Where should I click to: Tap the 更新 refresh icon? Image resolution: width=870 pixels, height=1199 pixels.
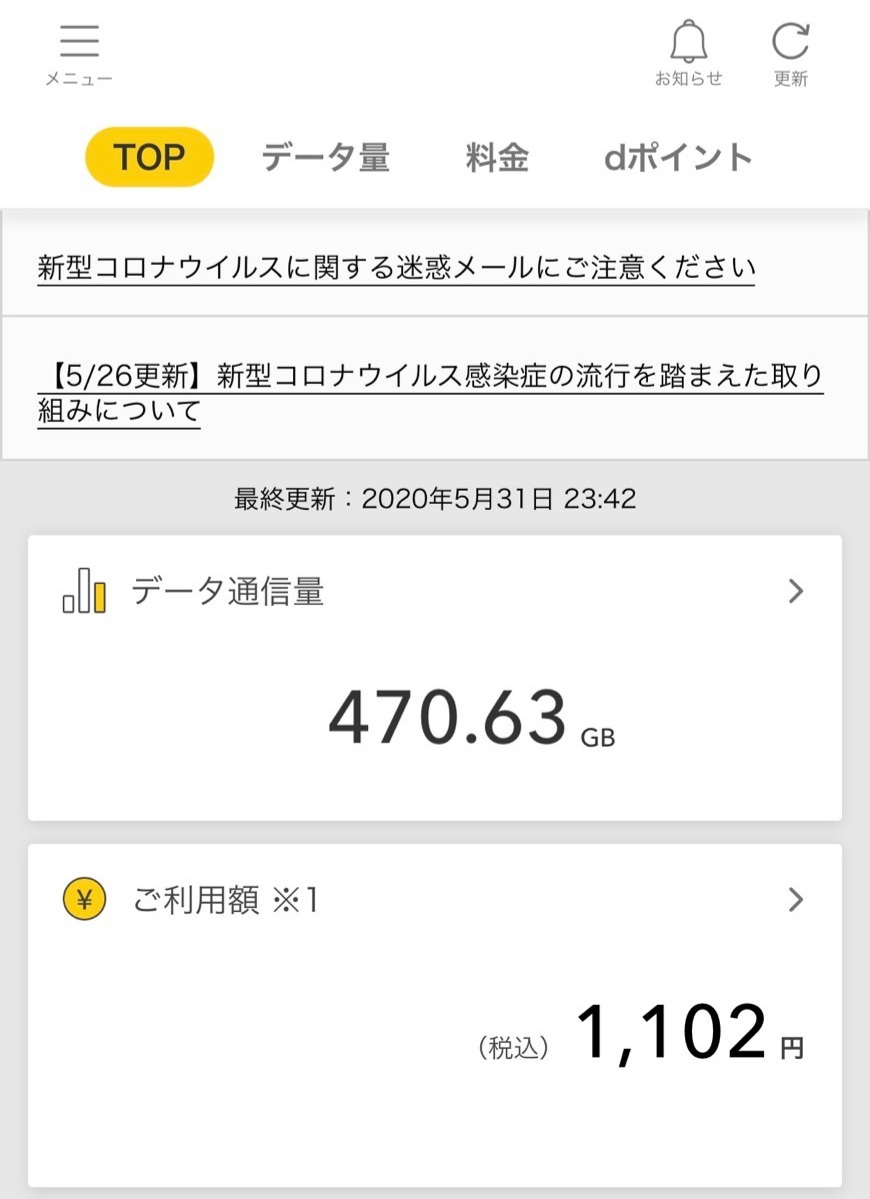click(790, 54)
